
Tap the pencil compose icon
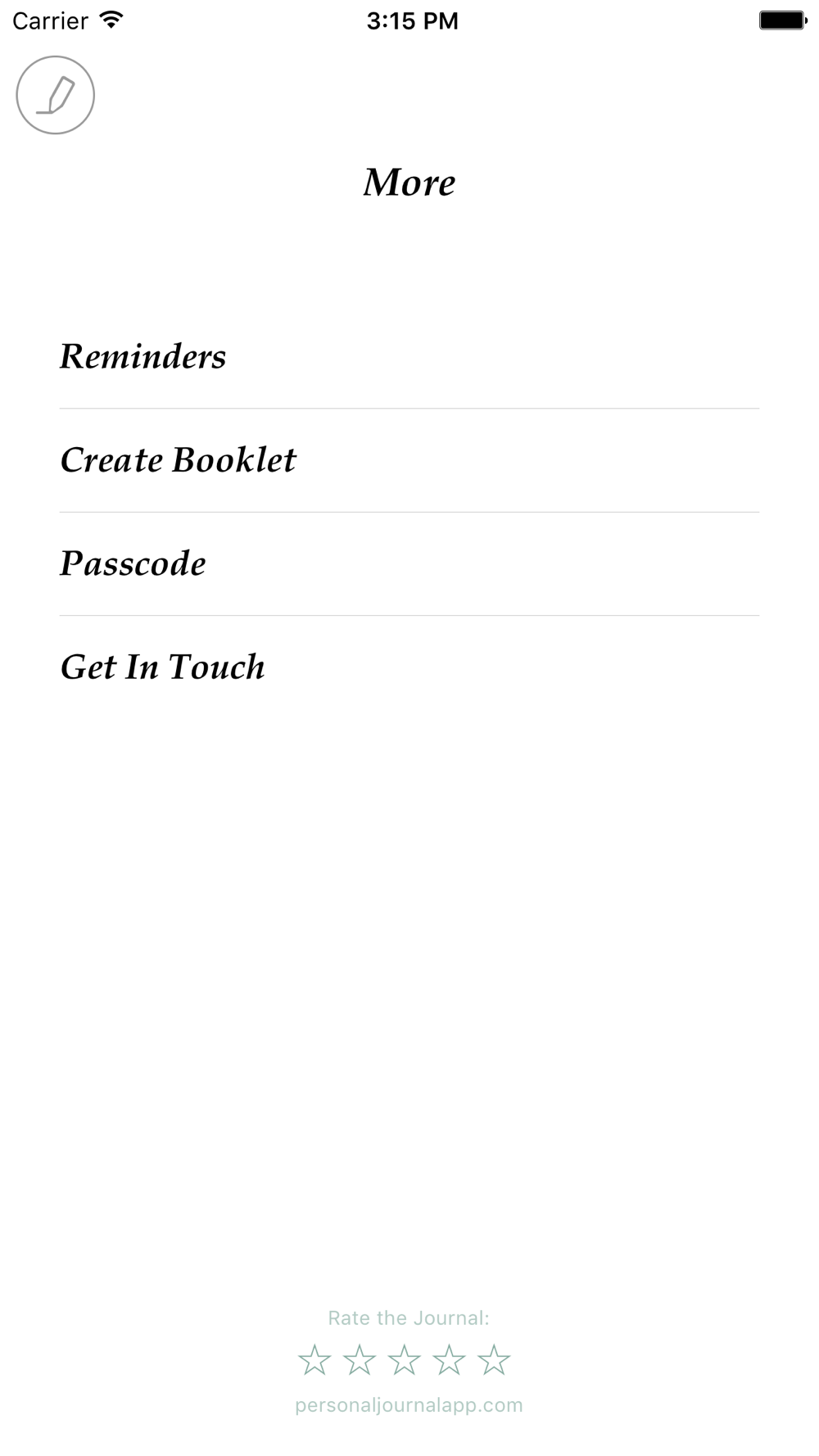tap(55, 95)
